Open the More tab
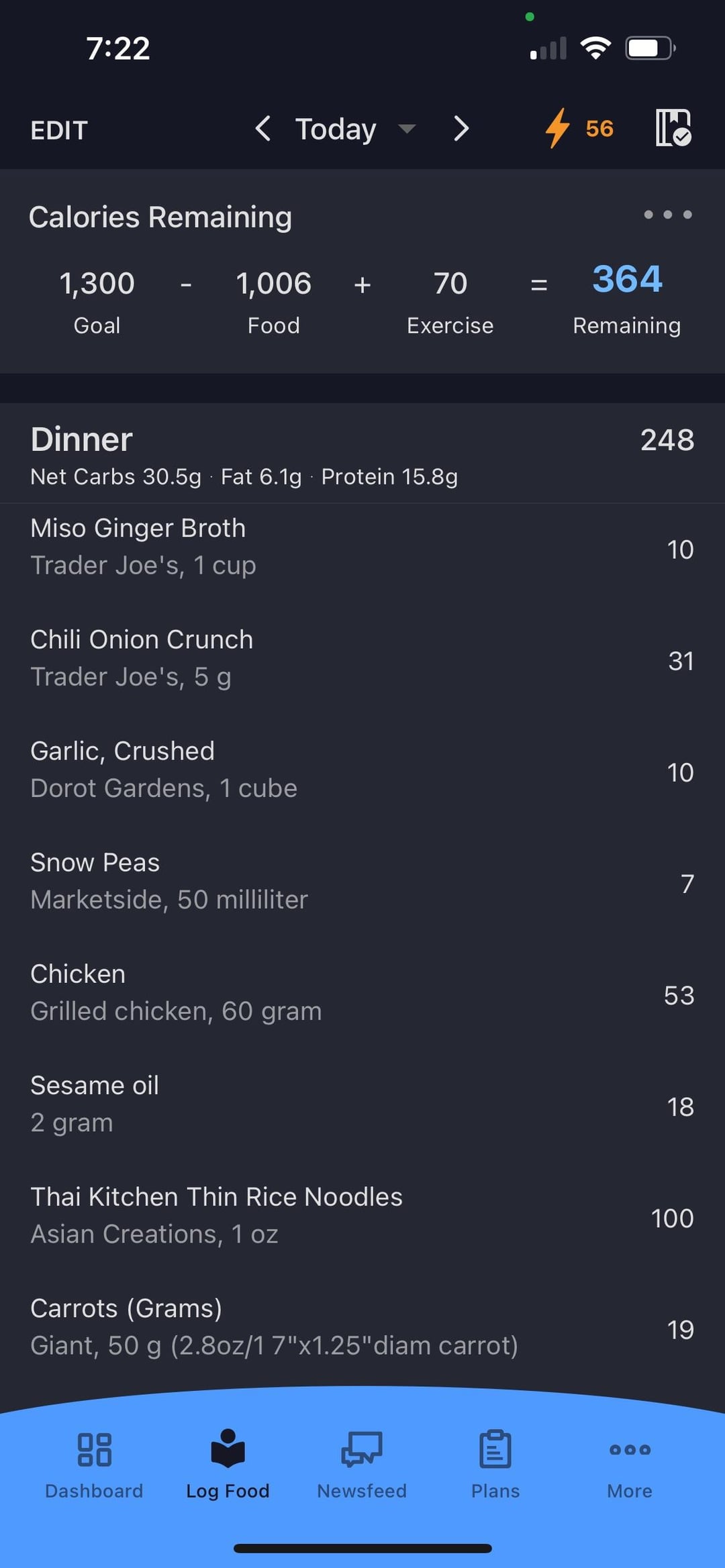Image resolution: width=725 pixels, height=1568 pixels. pyautogui.click(x=630, y=1465)
